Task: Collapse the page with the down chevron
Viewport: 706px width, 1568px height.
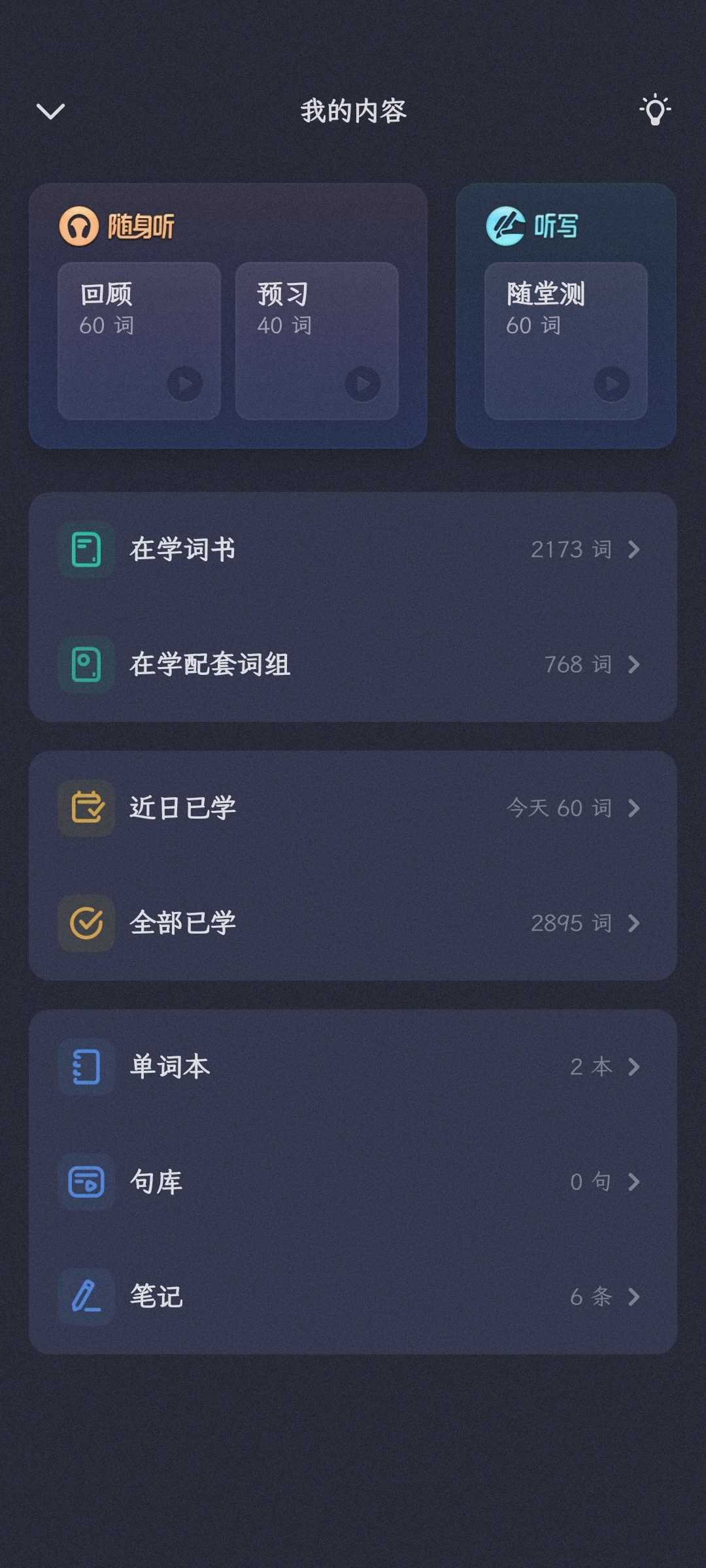Action: [50, 111]
